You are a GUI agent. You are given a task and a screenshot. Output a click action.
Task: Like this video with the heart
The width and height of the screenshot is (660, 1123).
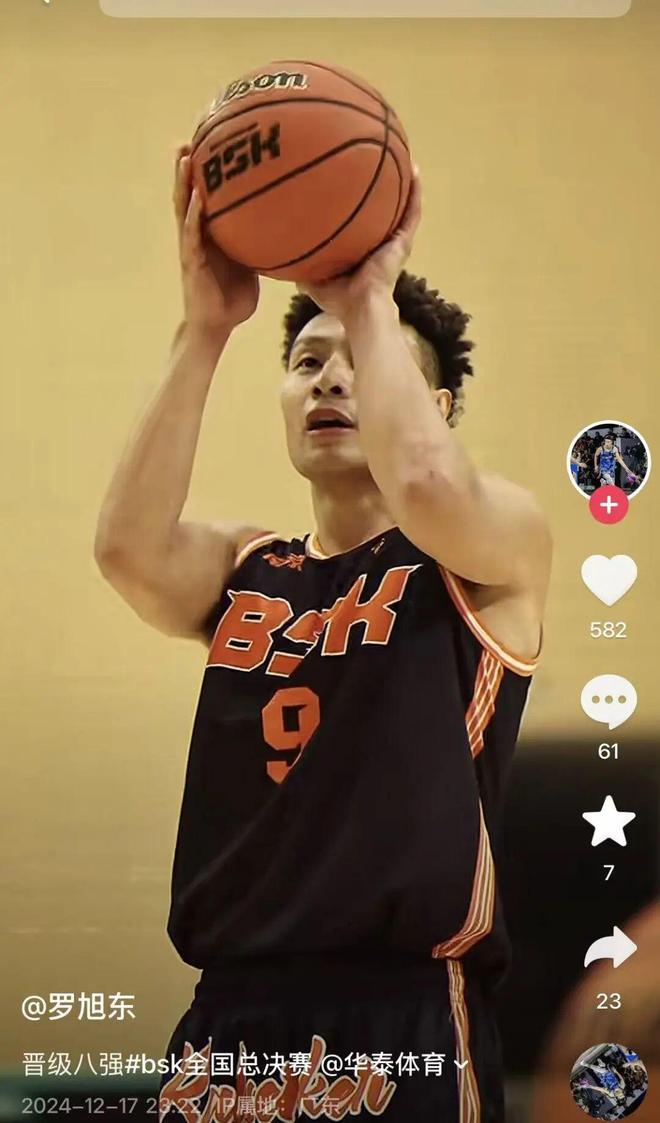tap(608, 580)
